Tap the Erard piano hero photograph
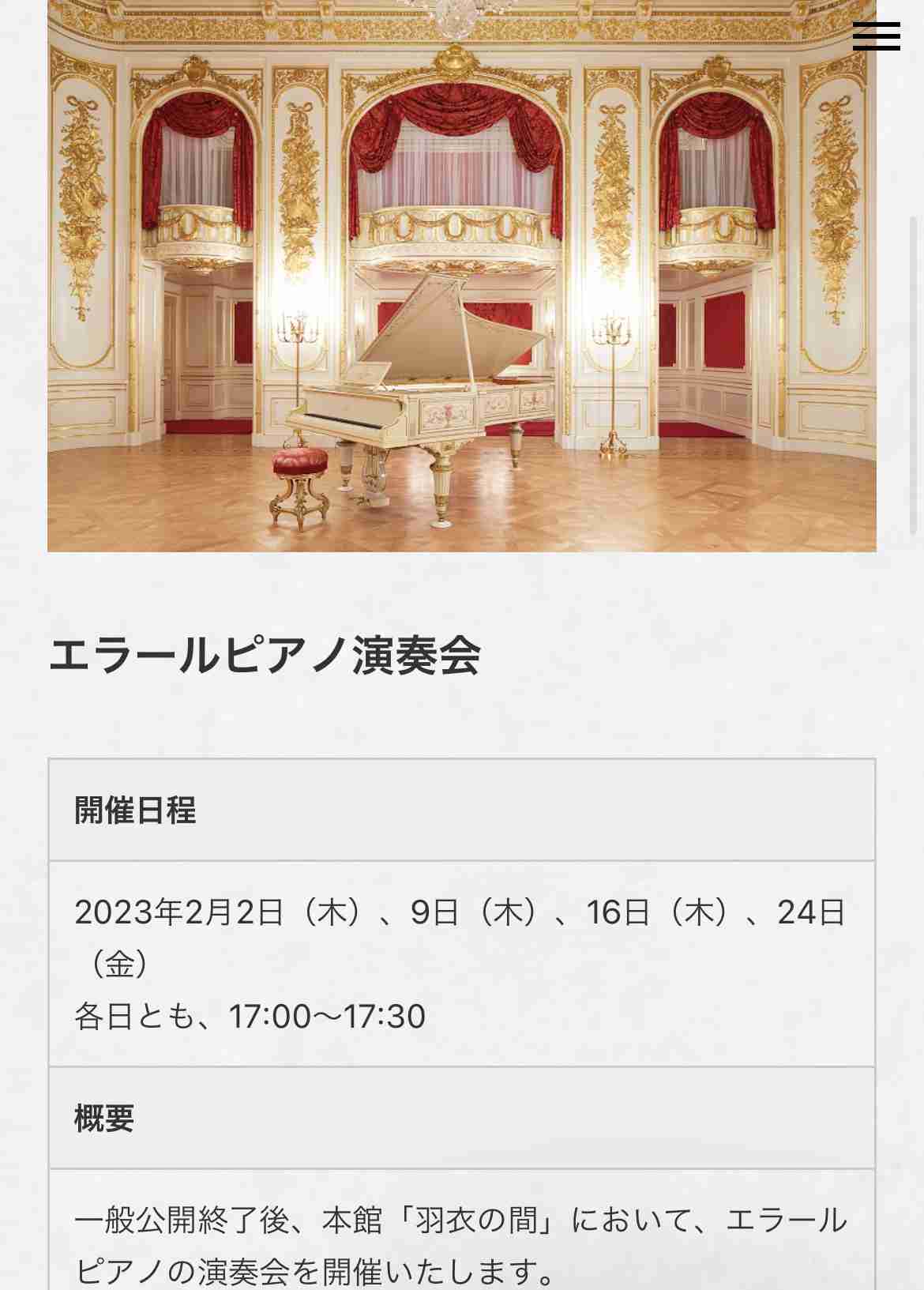924x1290 pixels. 462,276
